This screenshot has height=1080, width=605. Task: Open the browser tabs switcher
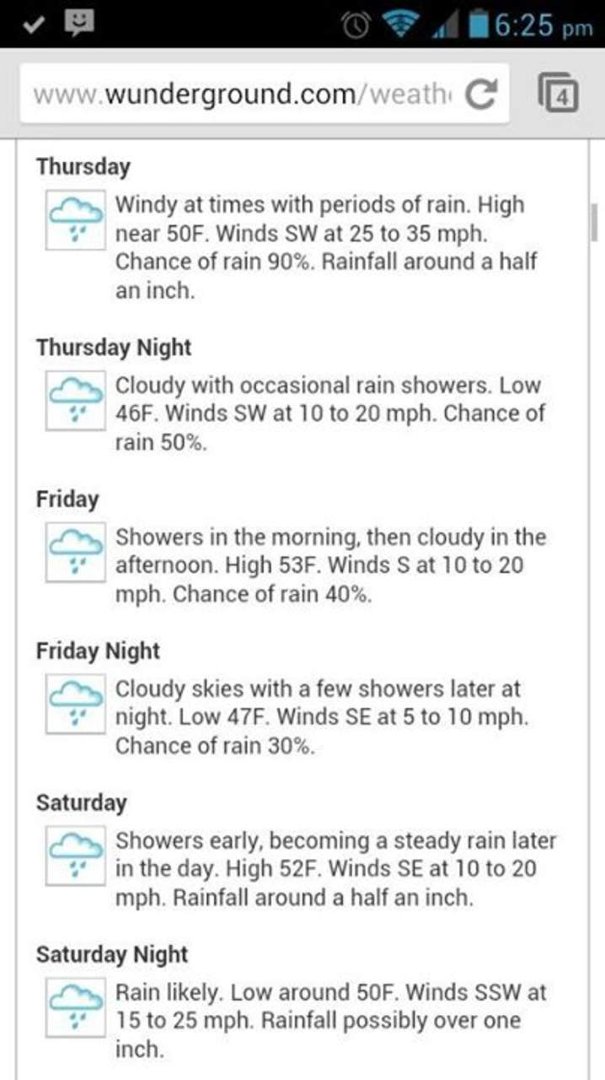[557, 94]
